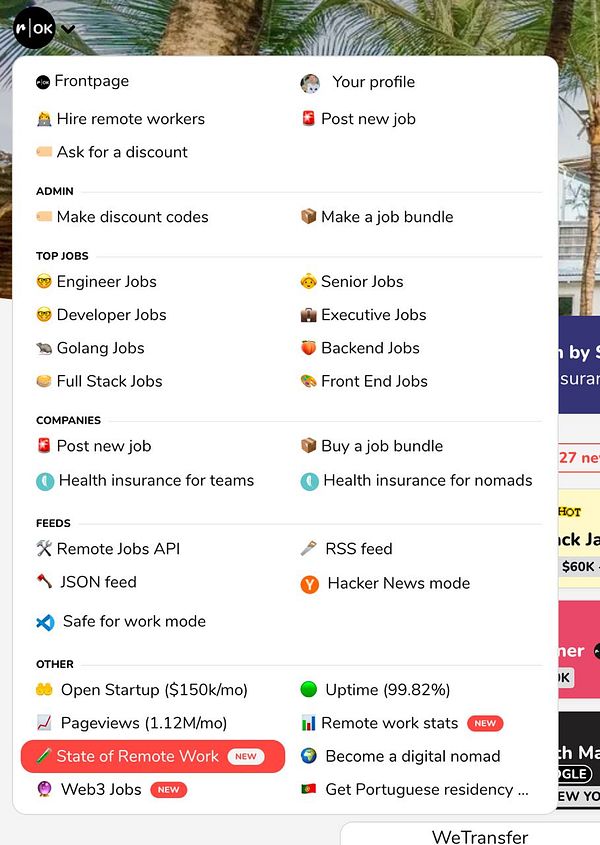This screenshot has width=600, height=845.
Task: Choose Make a job bundle
Action: point(386,217)
